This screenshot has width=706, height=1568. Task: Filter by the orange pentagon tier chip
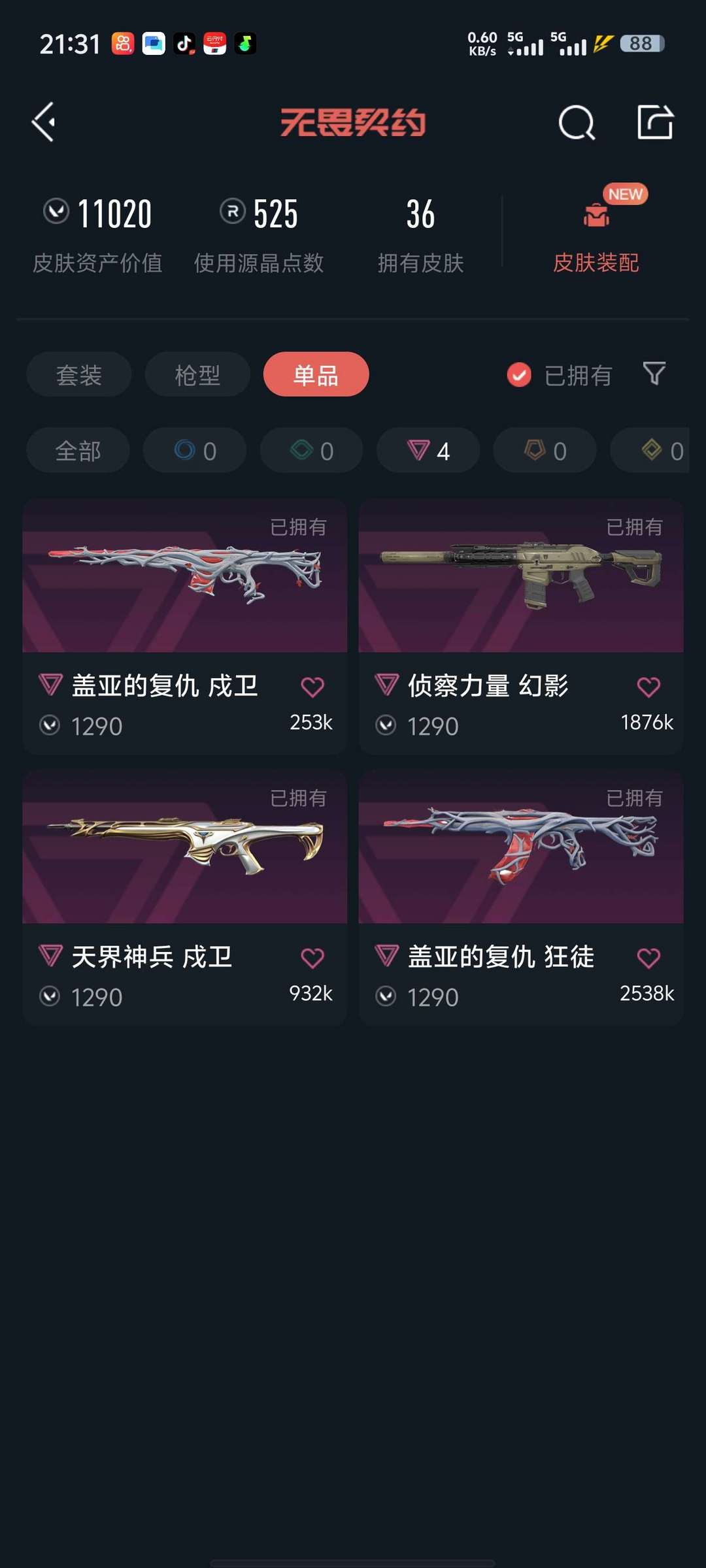545,451
